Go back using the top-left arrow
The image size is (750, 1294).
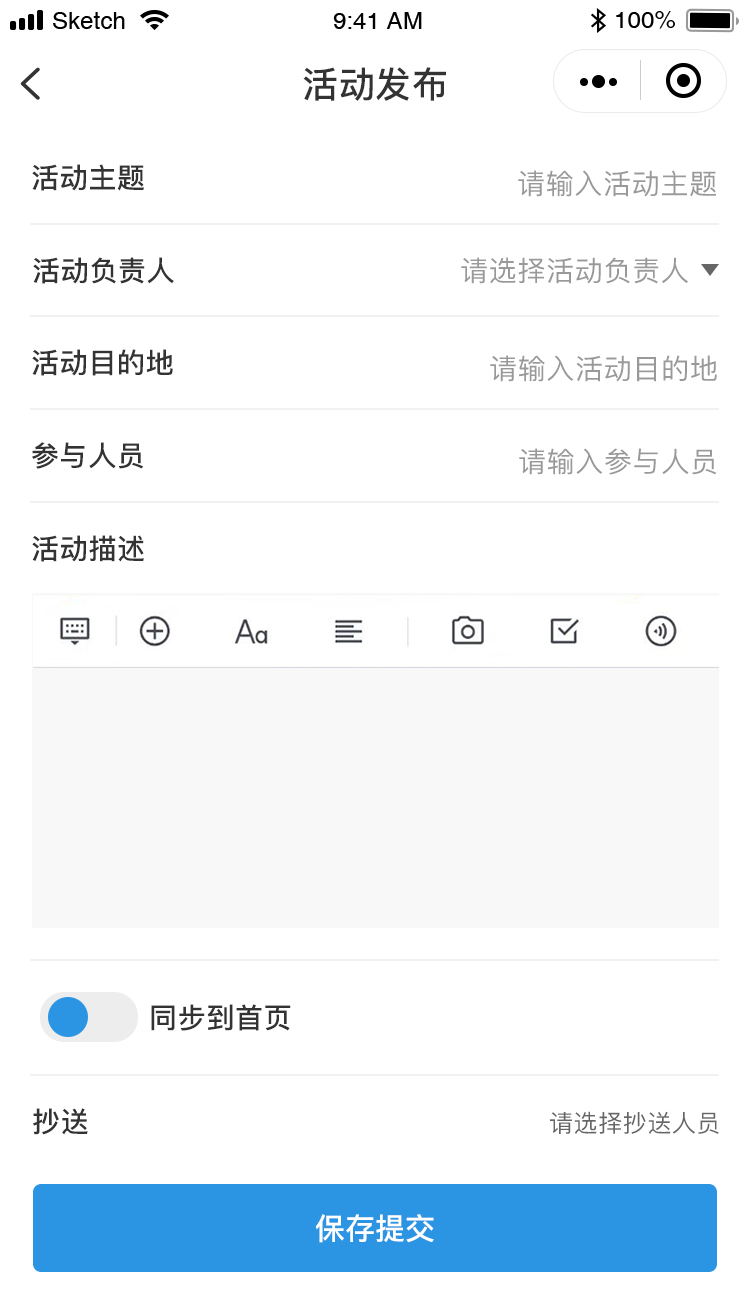pos(31,84)
